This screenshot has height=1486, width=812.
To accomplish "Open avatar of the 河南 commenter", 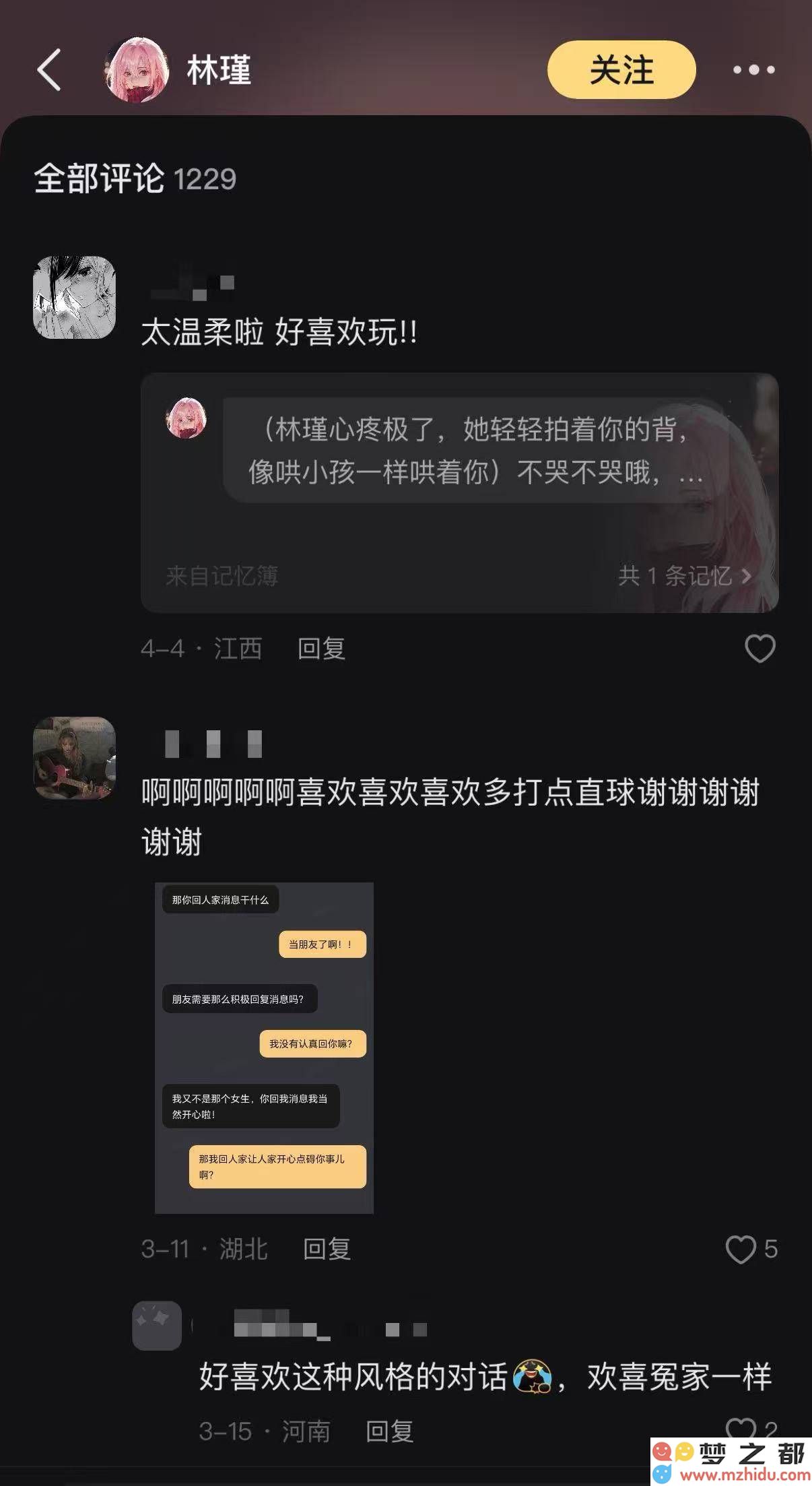I will pyautogui.click(x=157, y=1326).
